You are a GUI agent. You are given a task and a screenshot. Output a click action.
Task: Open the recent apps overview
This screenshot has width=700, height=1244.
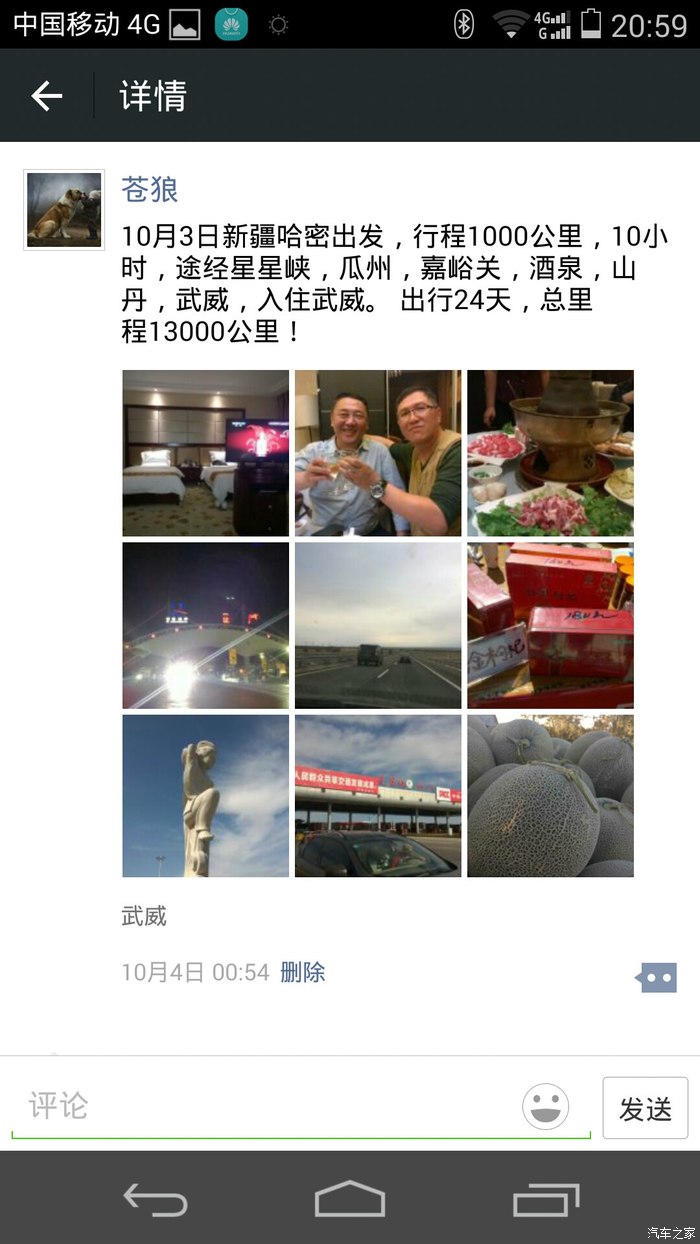[x=546, y=1198]
